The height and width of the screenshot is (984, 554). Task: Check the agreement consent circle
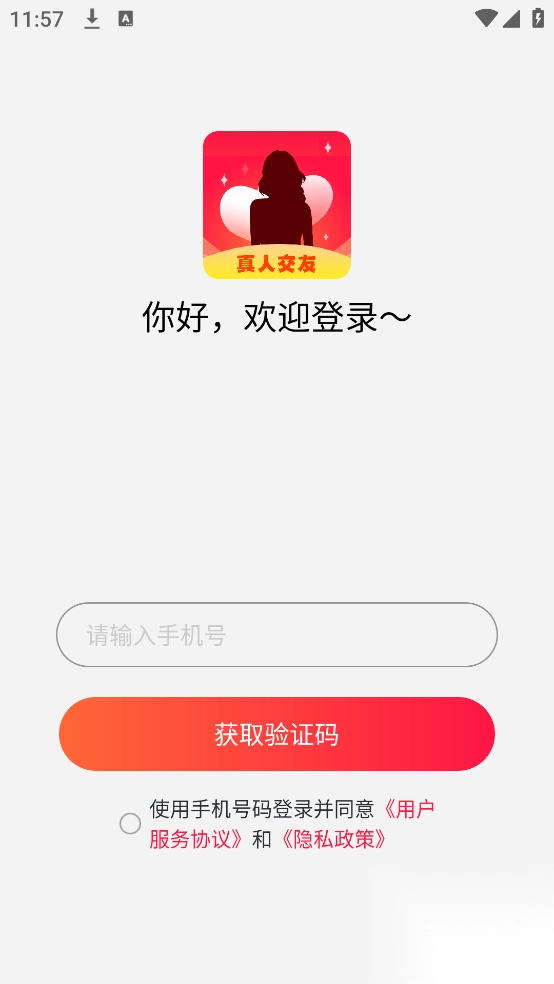(x=131, y=823)
